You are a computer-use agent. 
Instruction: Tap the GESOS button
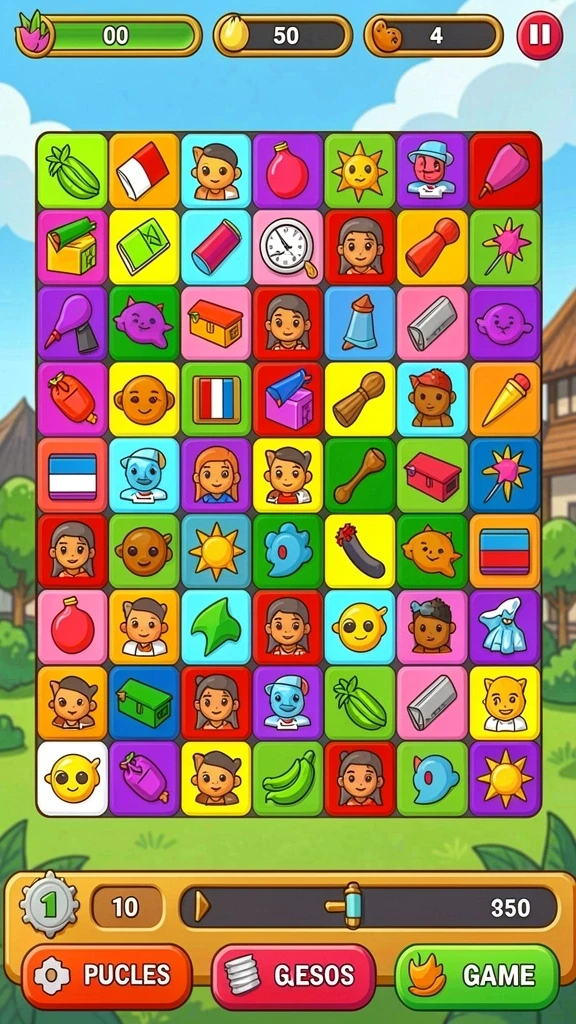click(293, 975)
